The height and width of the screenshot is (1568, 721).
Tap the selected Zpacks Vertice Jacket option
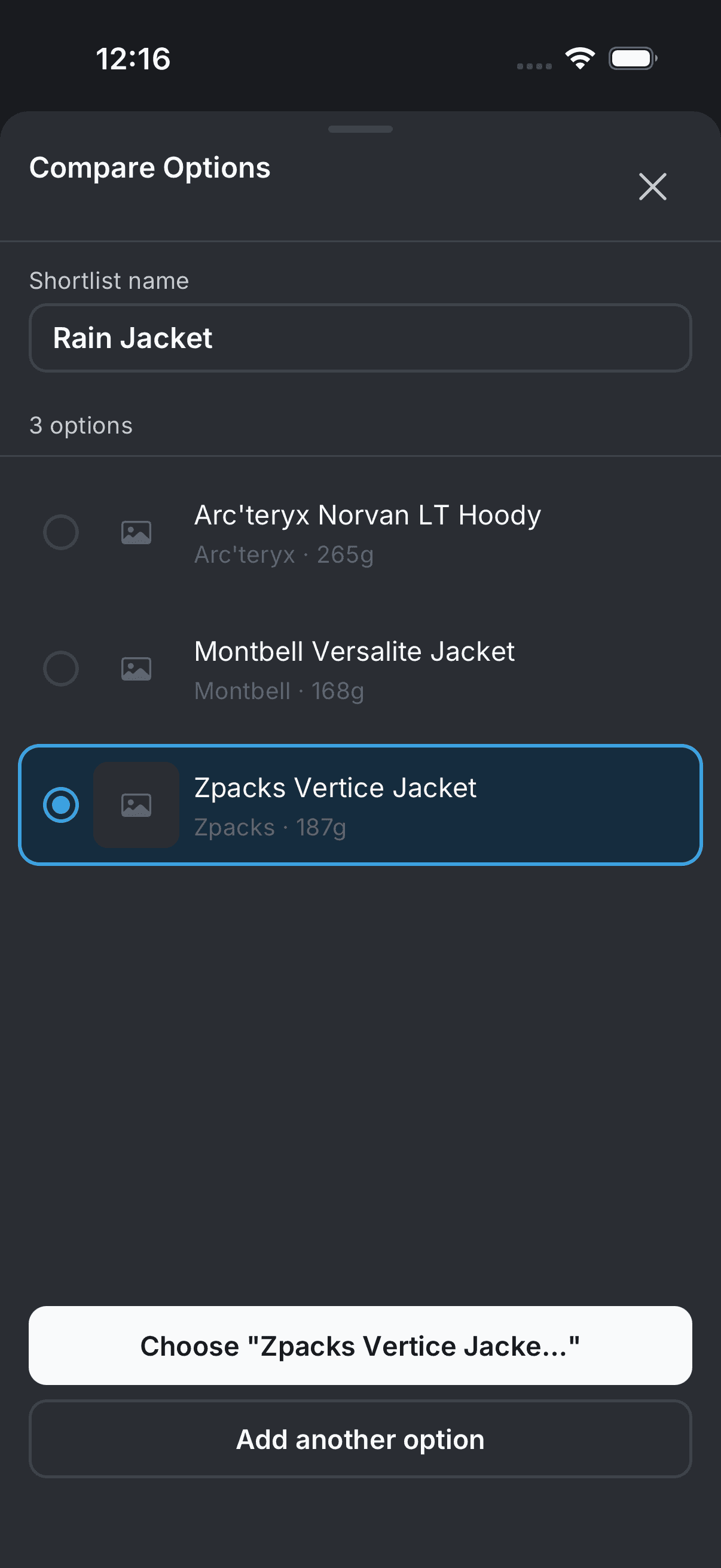[360, 805]
